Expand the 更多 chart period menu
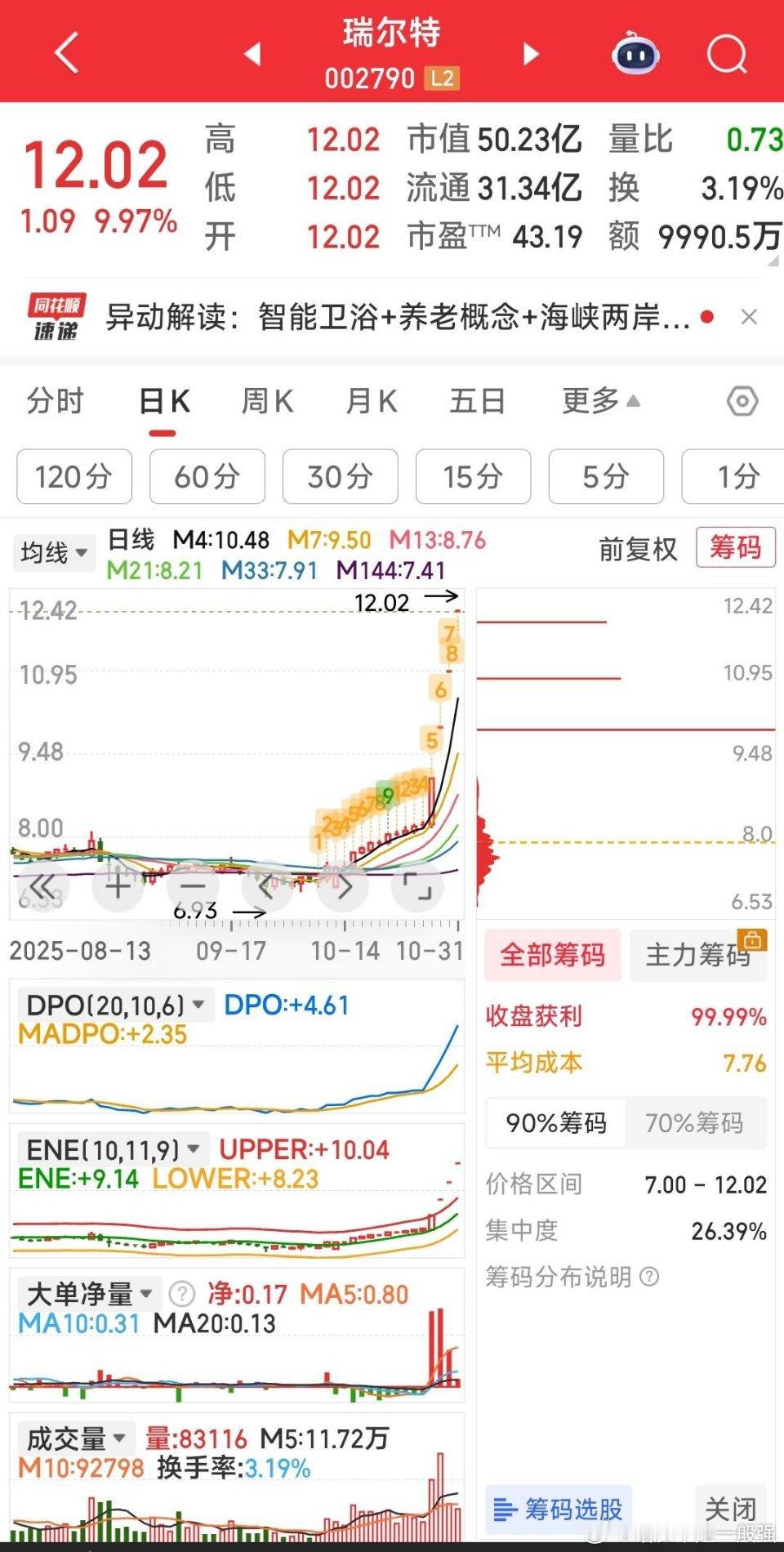 (600, 401)
